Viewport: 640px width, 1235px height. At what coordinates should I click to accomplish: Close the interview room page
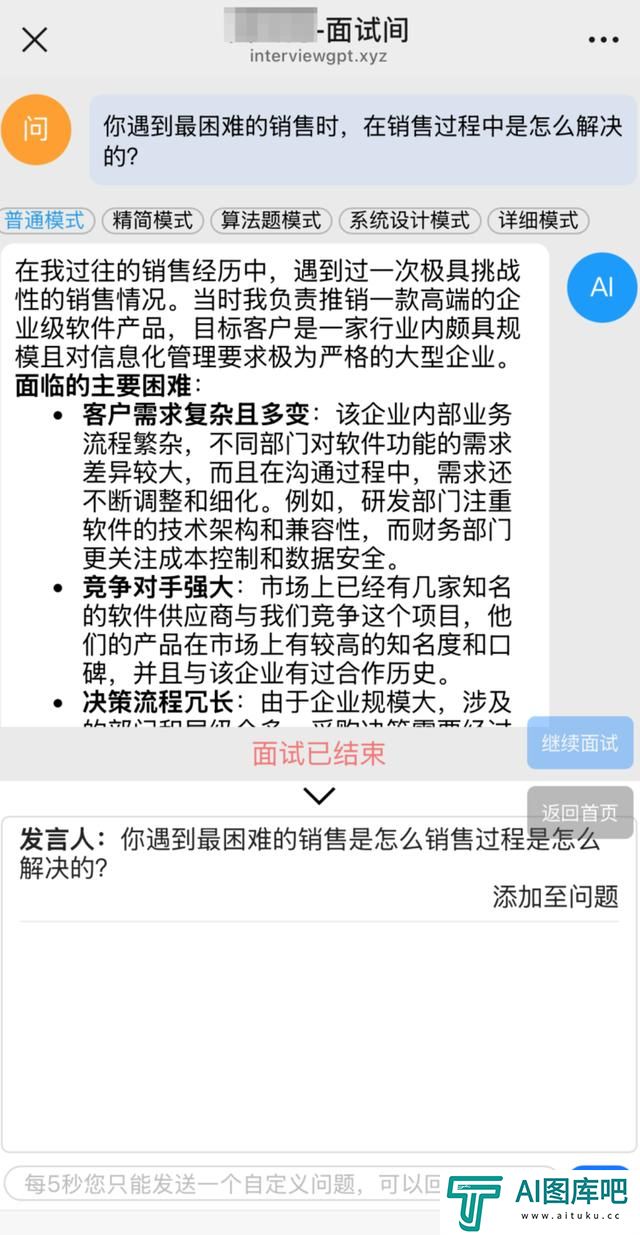35,40
